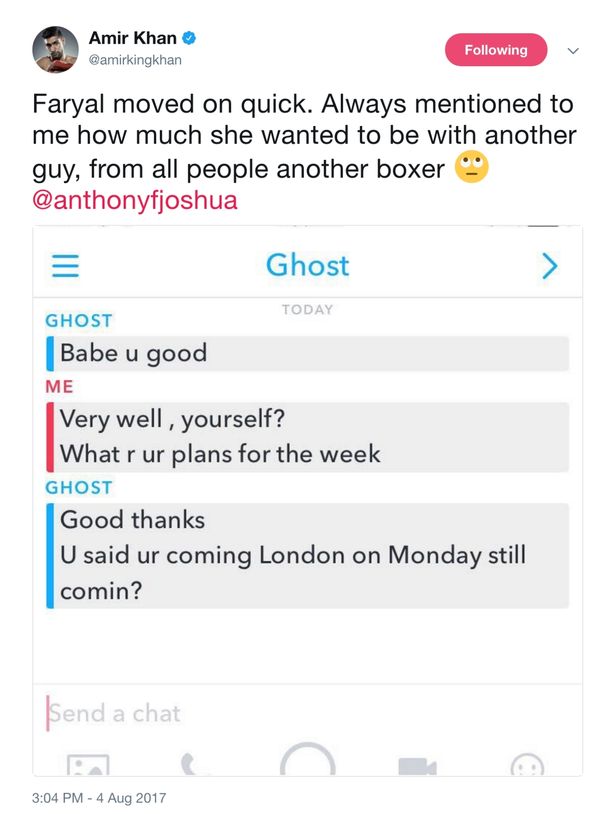Image resolution: width=615 pixels, height=814 pixels.
Task: Open the @anthonyfjoshua mention link
Action: [135, 200]
